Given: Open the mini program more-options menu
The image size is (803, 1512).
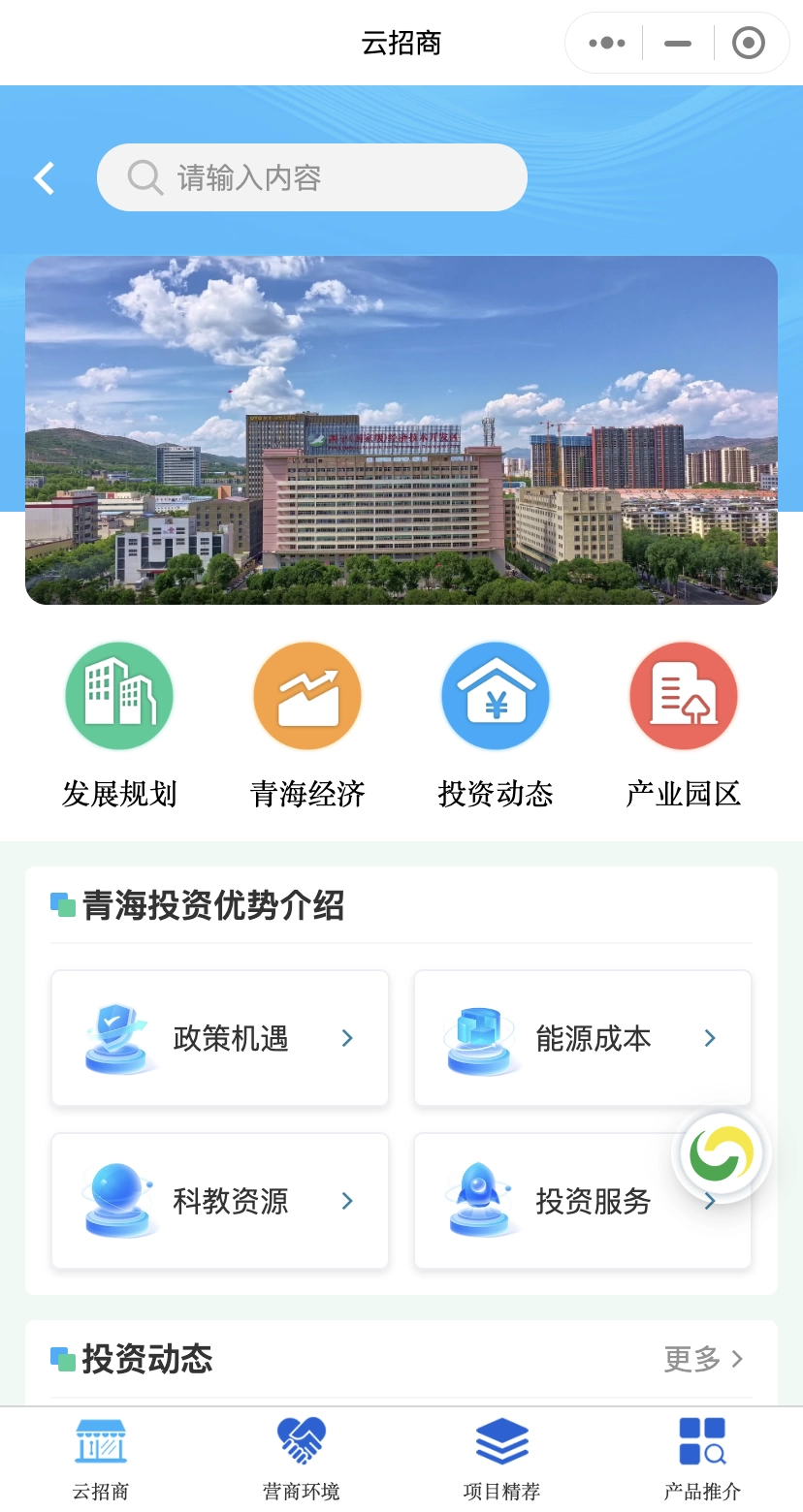Looking at the screenshot, I should [607, 44].
